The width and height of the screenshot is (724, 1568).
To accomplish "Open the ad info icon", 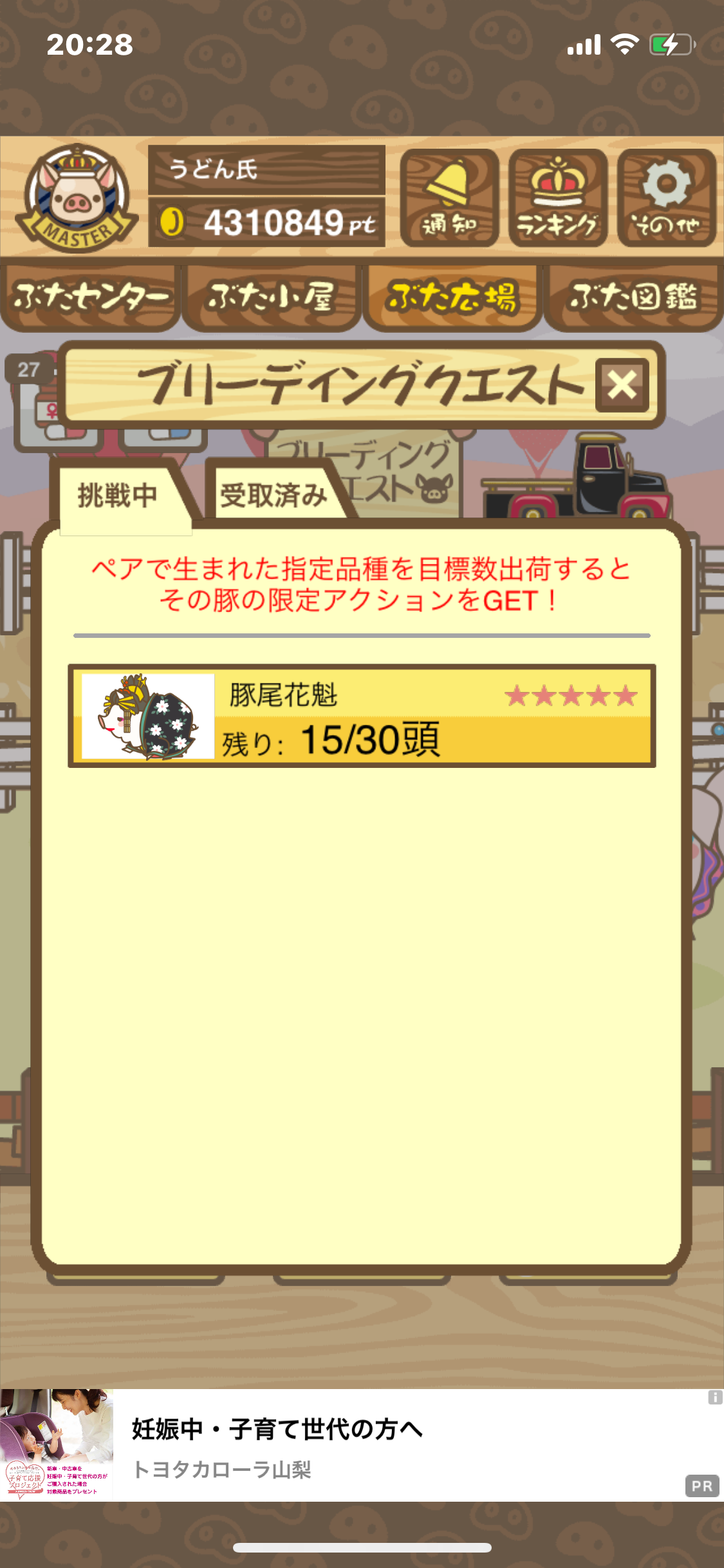I will point(715,1397).
